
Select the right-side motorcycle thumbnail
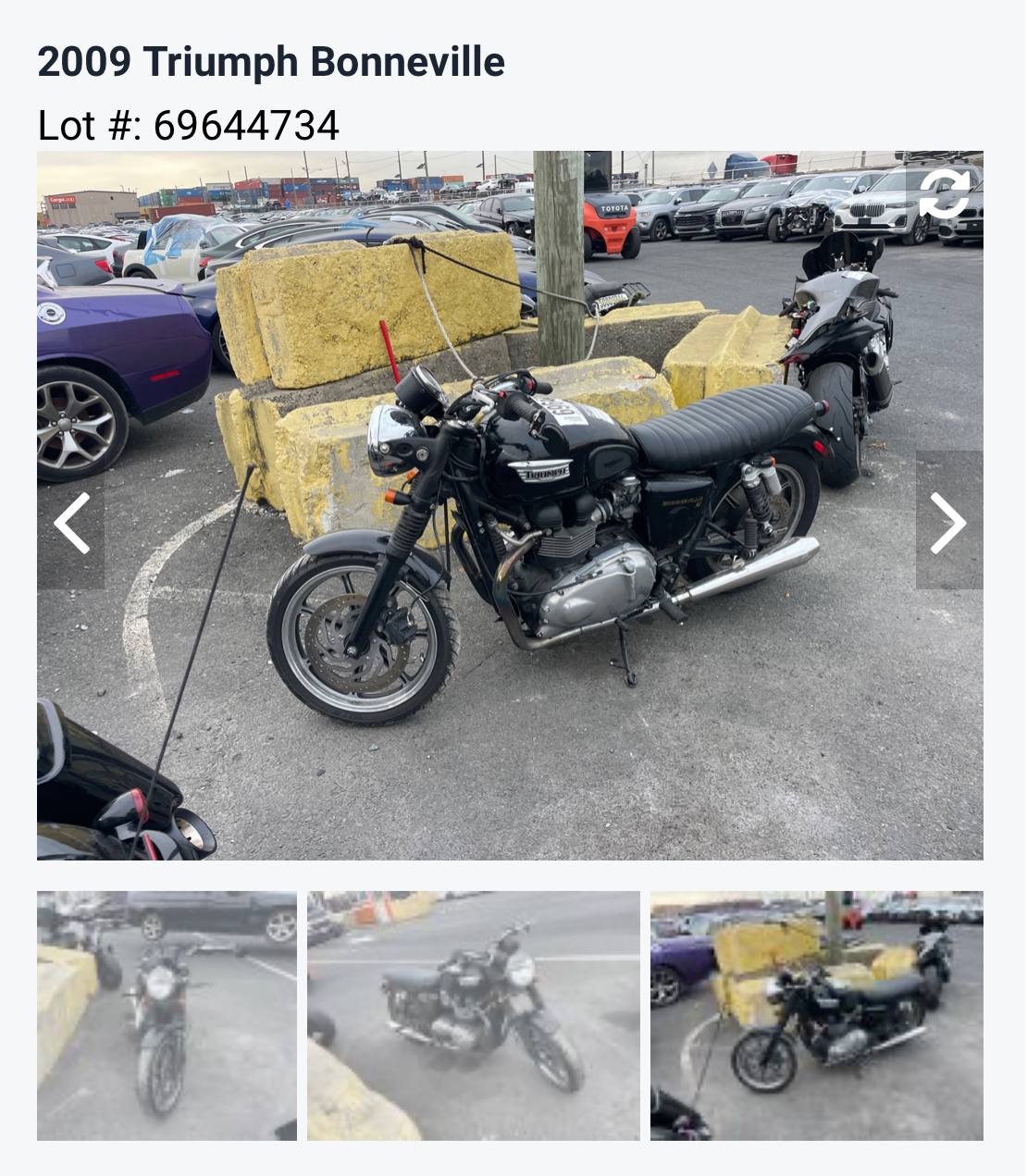473,1015
